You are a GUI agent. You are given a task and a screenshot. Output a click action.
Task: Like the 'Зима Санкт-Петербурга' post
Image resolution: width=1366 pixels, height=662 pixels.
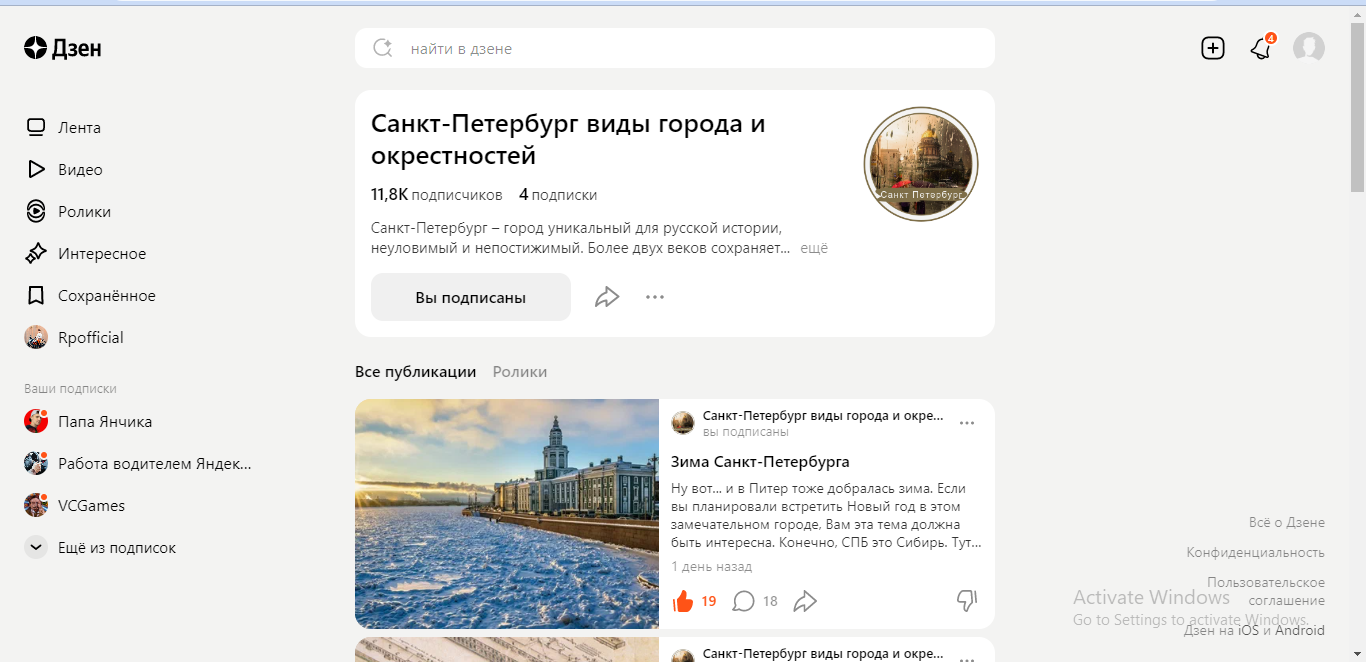point(684,601)
